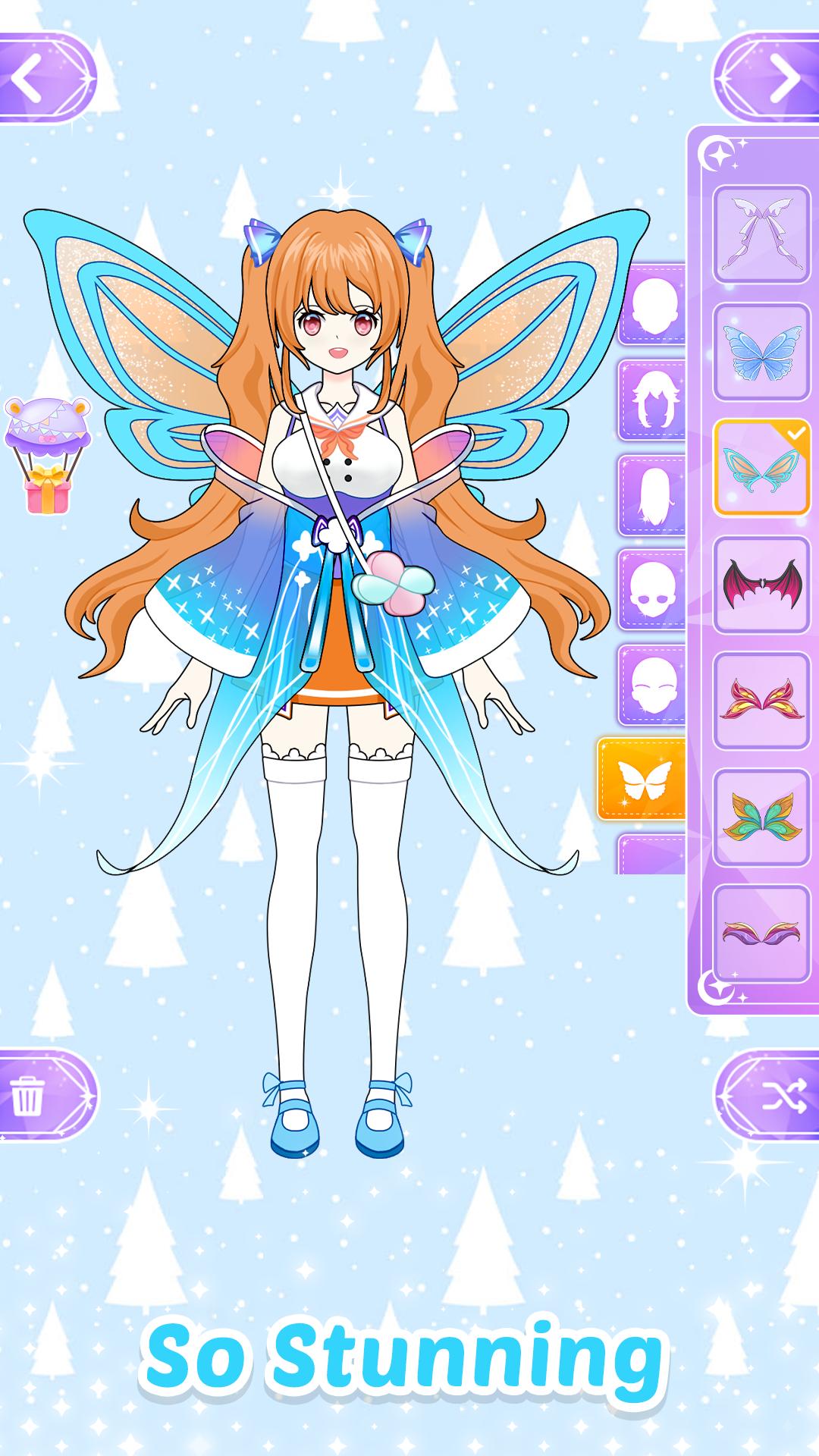Open the hot-air balloon gift box
This screenshot has width=819, height=1456.
tap(48, 456)
